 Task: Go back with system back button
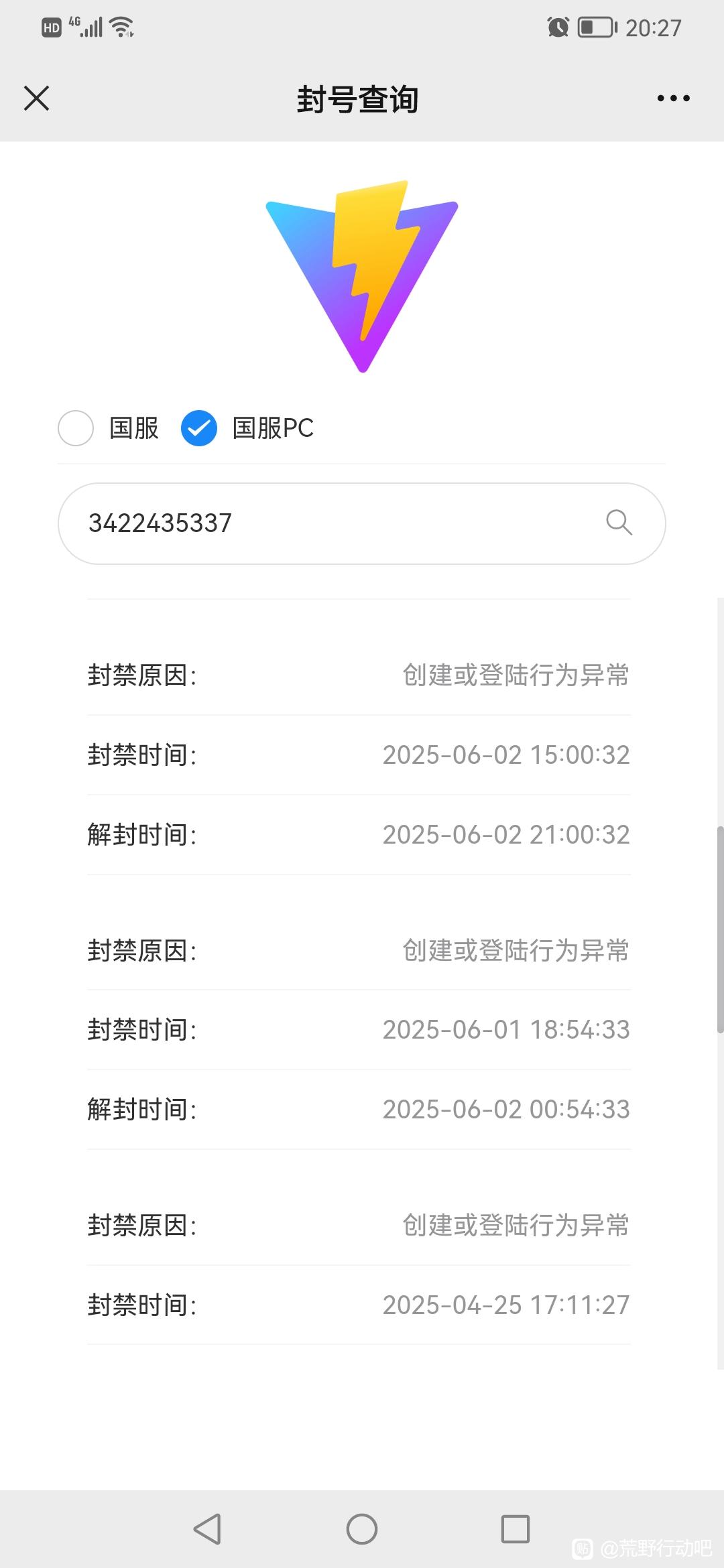207,1529
